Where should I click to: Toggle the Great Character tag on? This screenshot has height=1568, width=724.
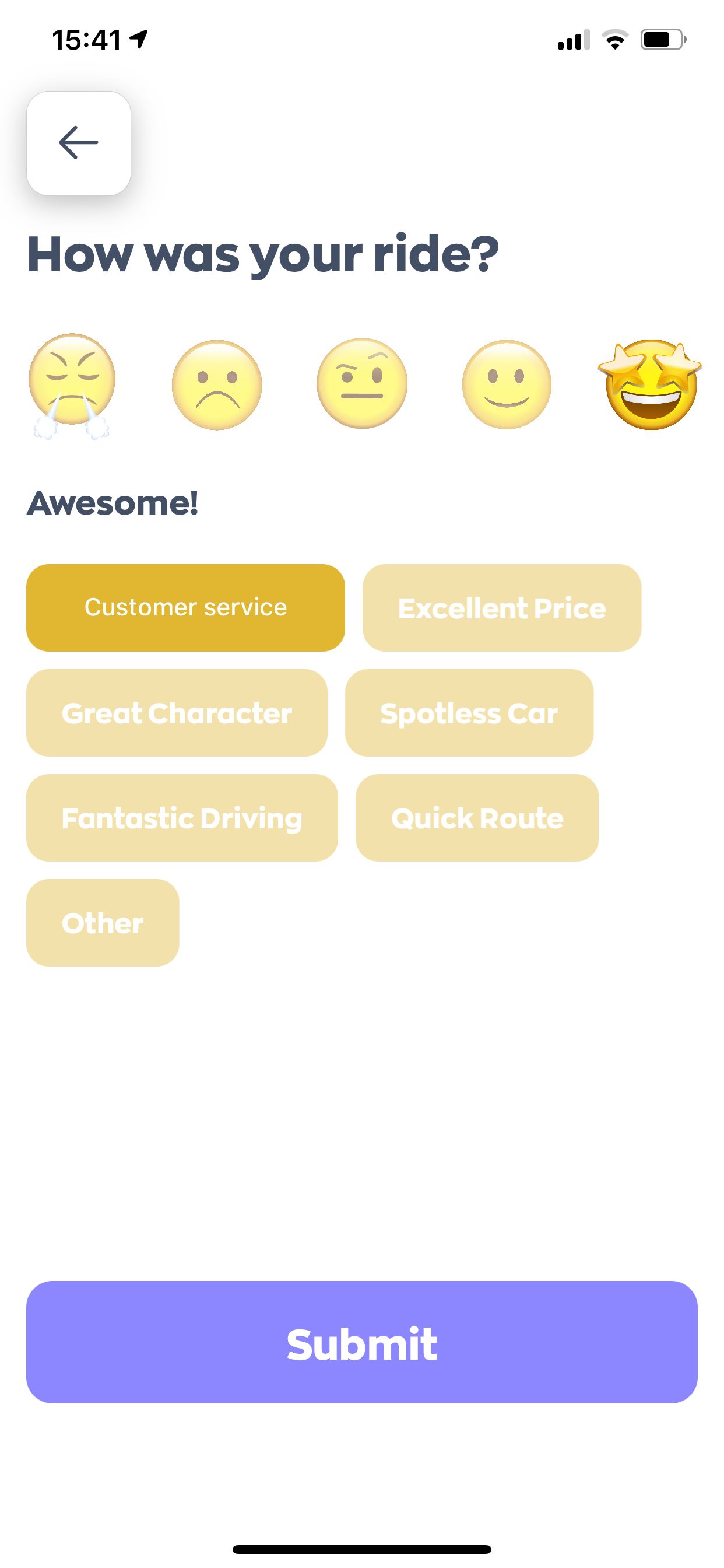click(176, 713)
